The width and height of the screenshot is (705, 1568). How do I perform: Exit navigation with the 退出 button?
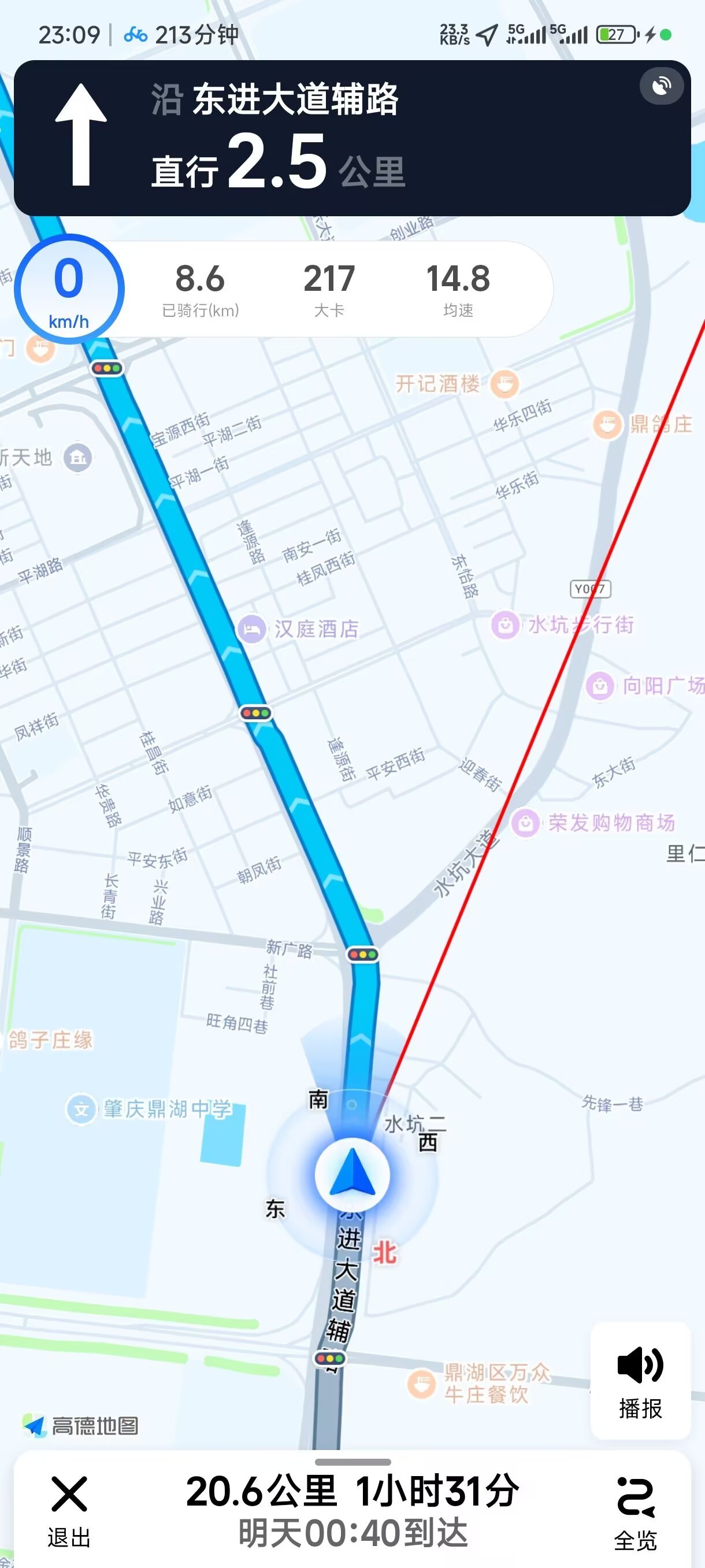[69, 1510]
